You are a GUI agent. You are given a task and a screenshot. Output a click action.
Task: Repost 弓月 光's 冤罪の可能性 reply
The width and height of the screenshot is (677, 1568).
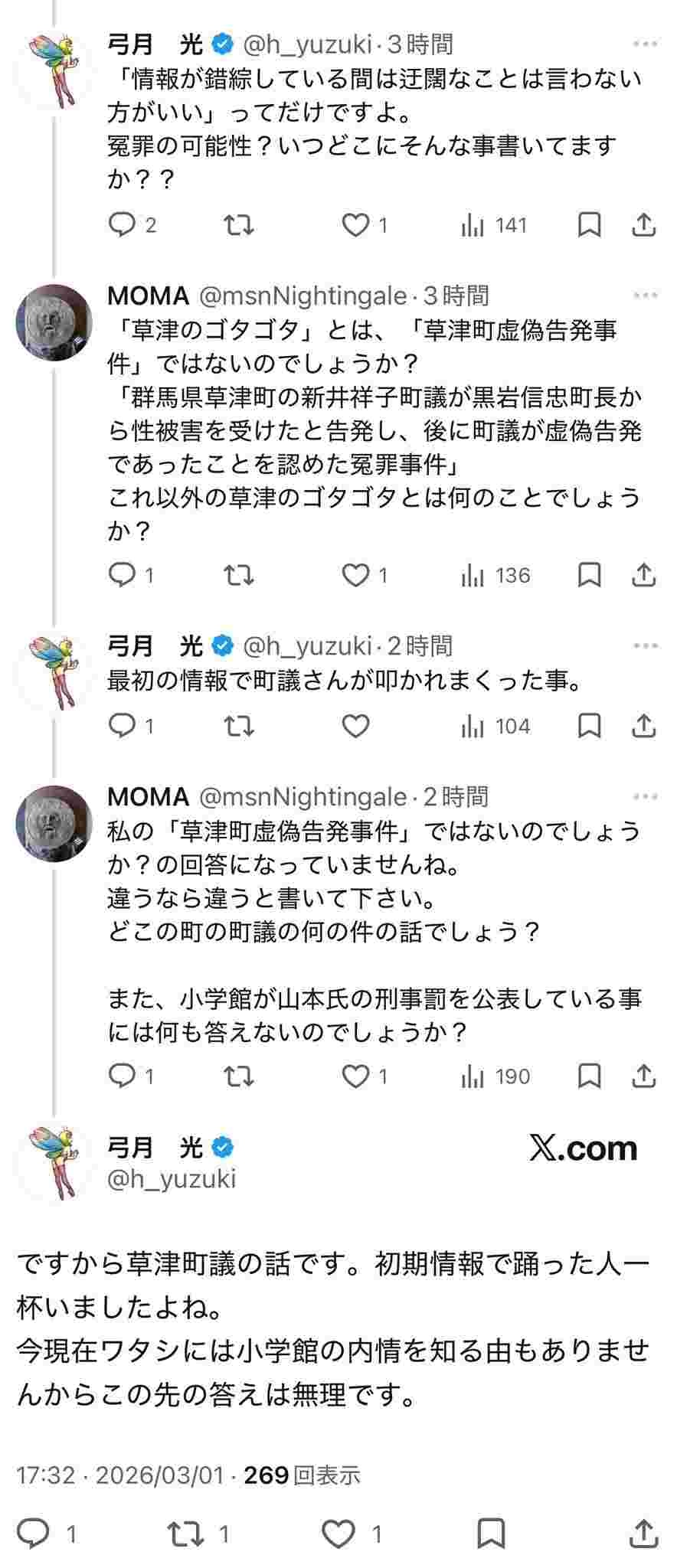pos(238,225)
